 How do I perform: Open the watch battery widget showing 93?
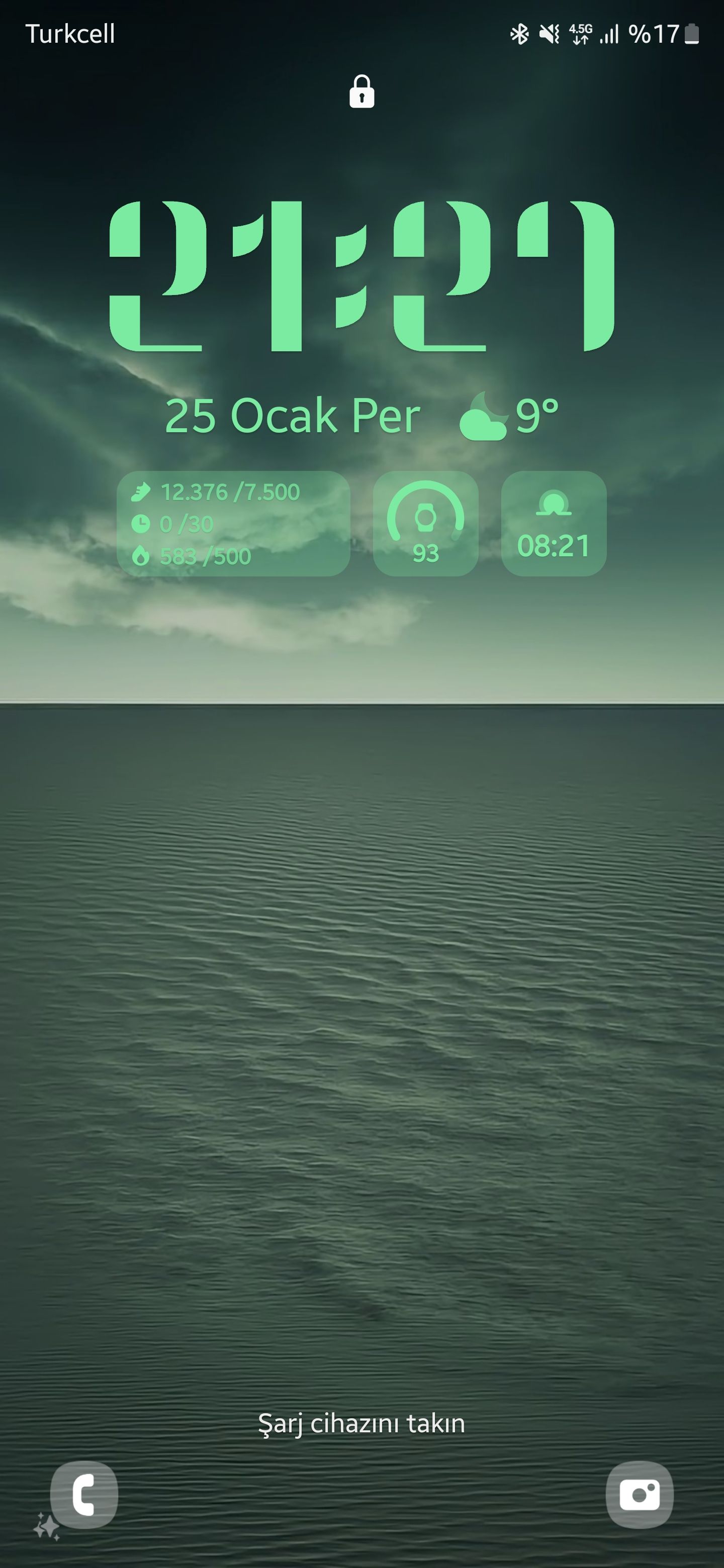pyautogui.click(x=426, y=524)
